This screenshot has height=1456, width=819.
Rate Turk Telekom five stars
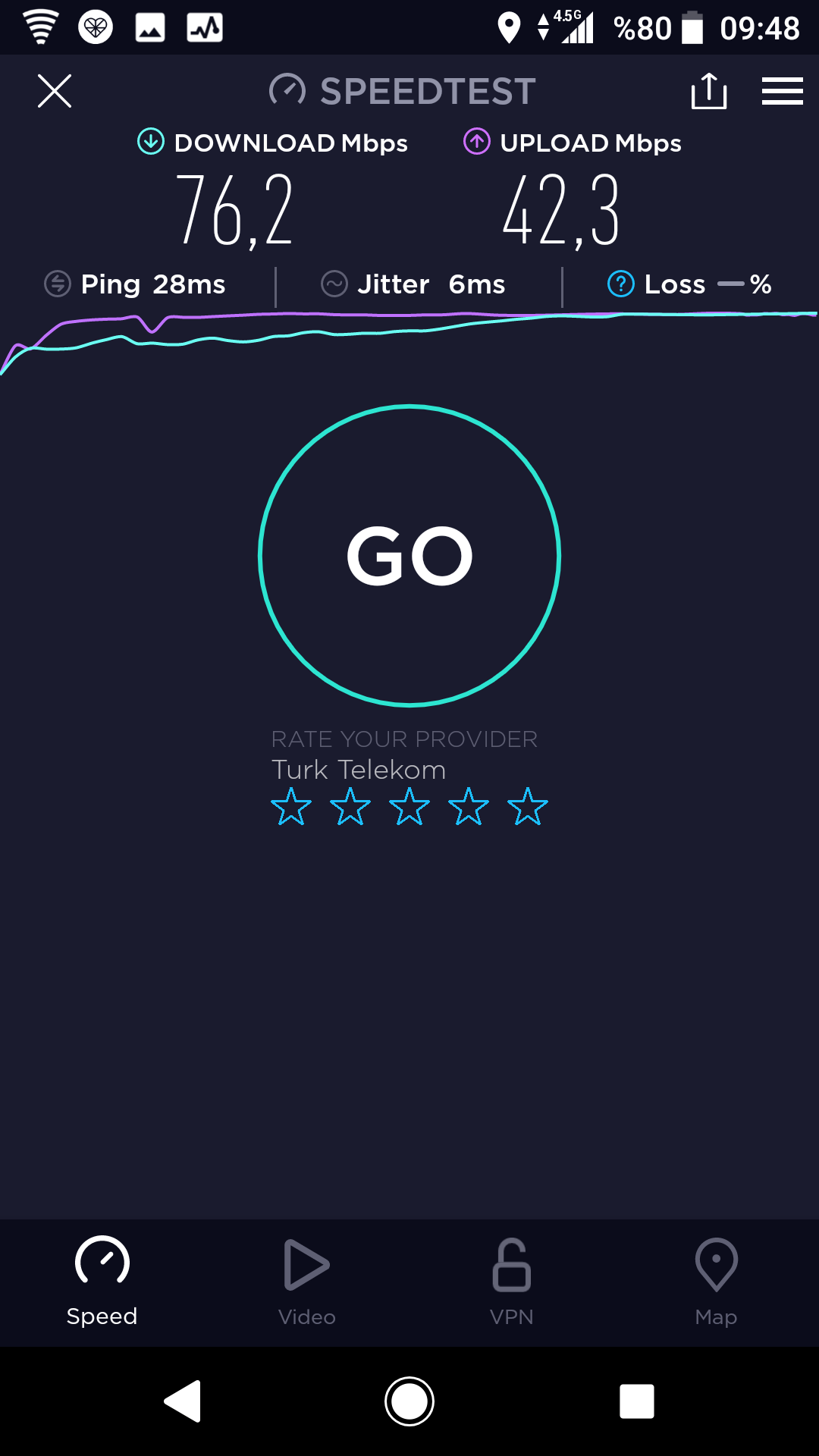[528, 806]
